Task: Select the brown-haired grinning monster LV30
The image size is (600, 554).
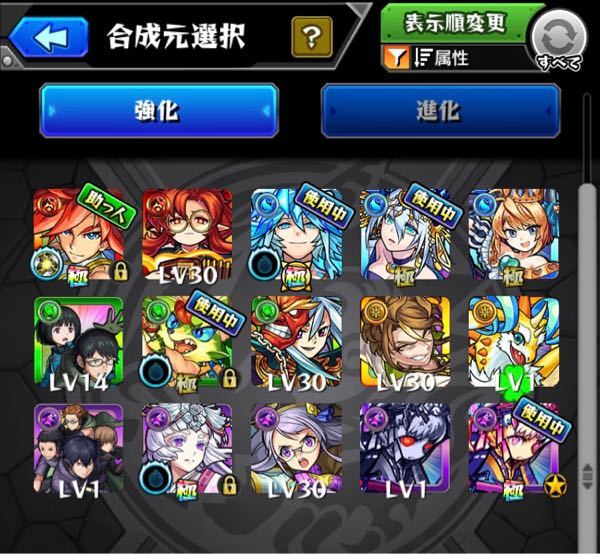Action: [x=403, y=342]
